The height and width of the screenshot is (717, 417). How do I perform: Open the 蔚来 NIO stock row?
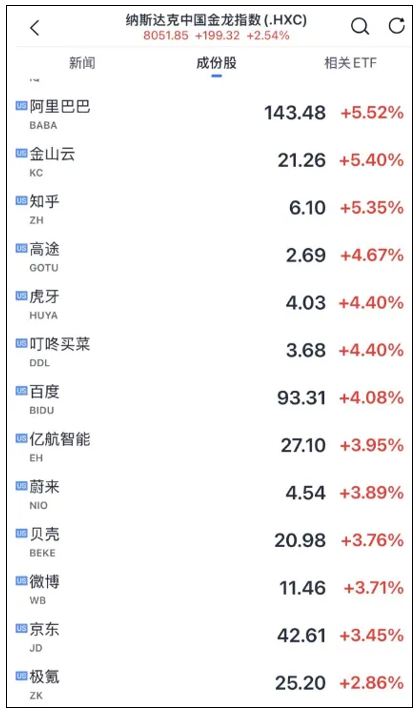click(210, 493)
